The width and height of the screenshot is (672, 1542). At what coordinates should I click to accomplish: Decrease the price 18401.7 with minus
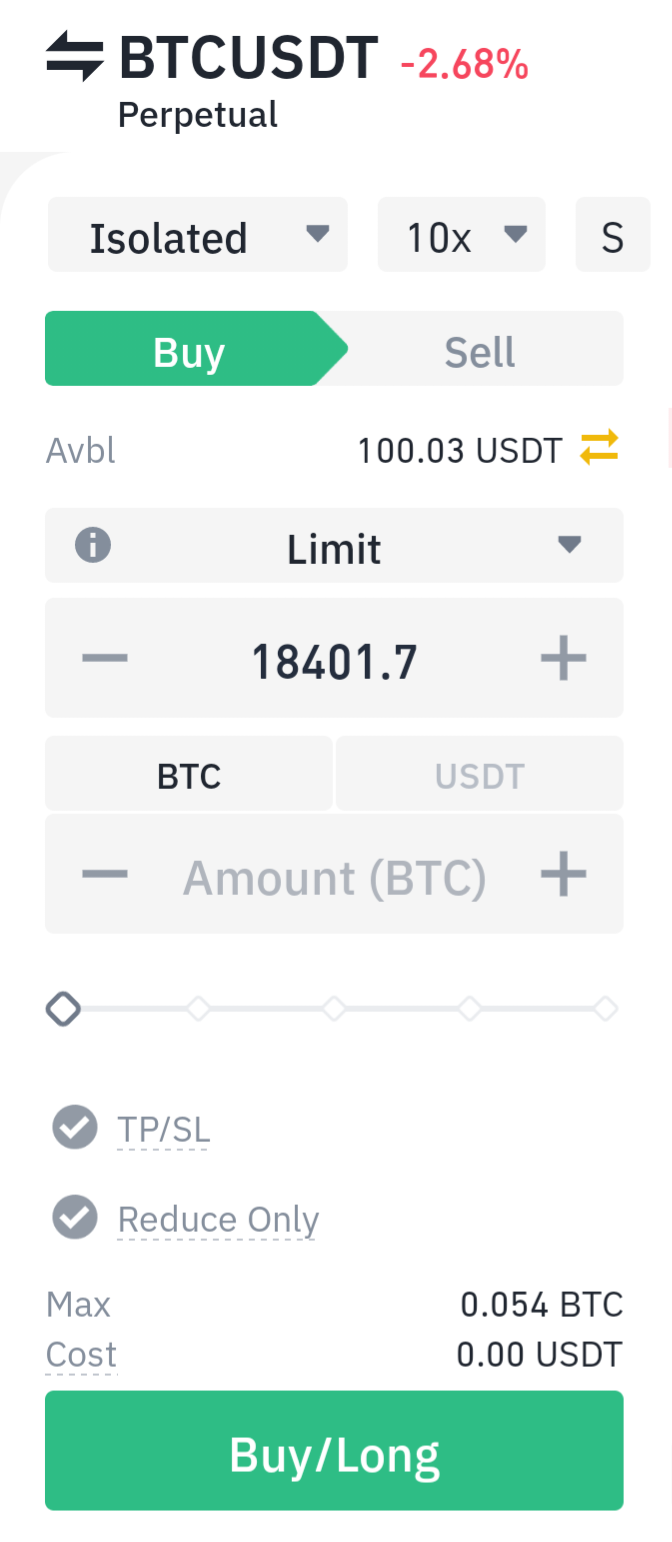[x=105, y=658]
